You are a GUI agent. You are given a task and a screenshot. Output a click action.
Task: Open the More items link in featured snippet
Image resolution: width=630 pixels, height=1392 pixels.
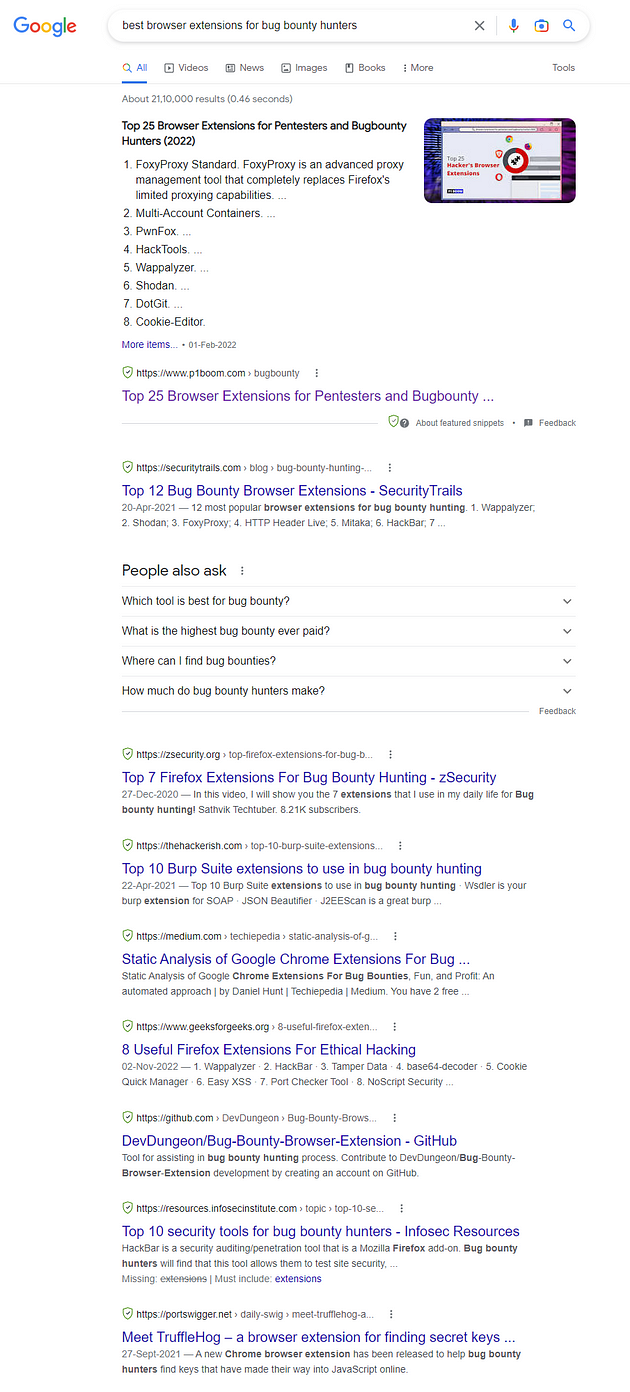pyautogui.click(x=150, y=345)
